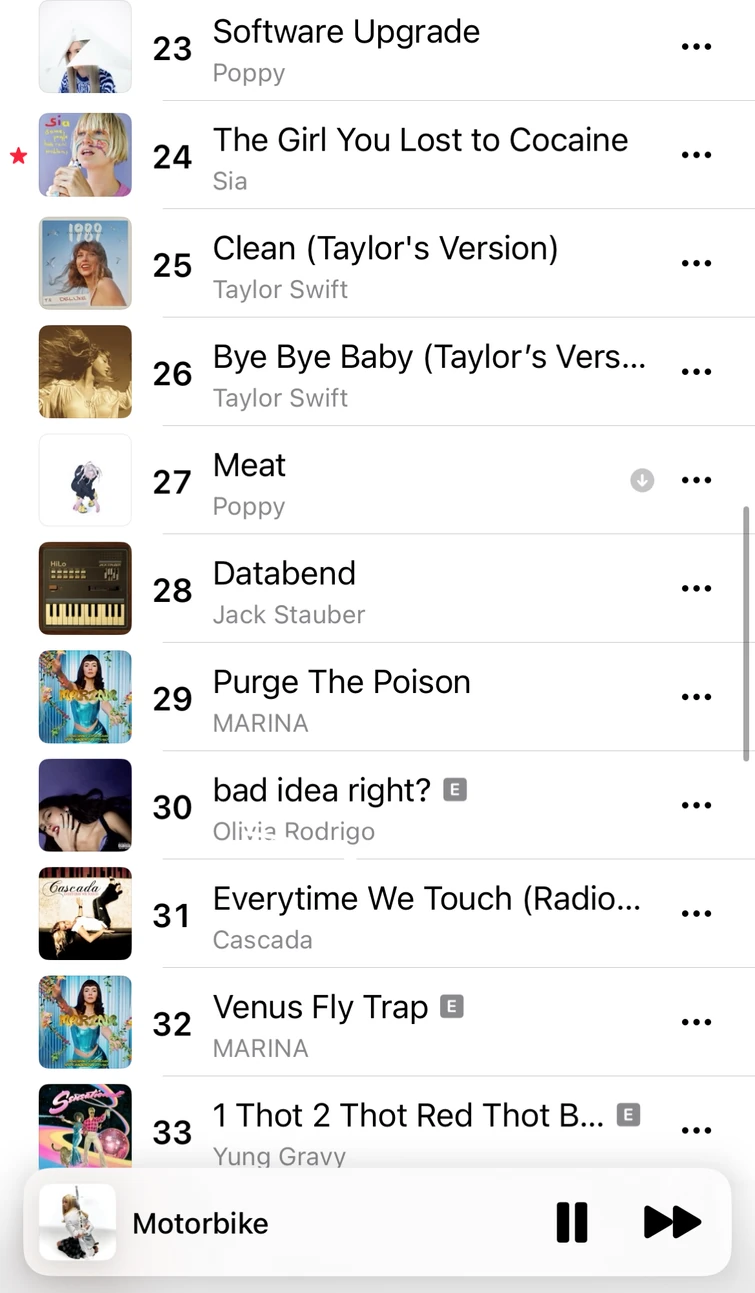
Task: Download the song Meat by Poppy
Action: click(642, 481)
